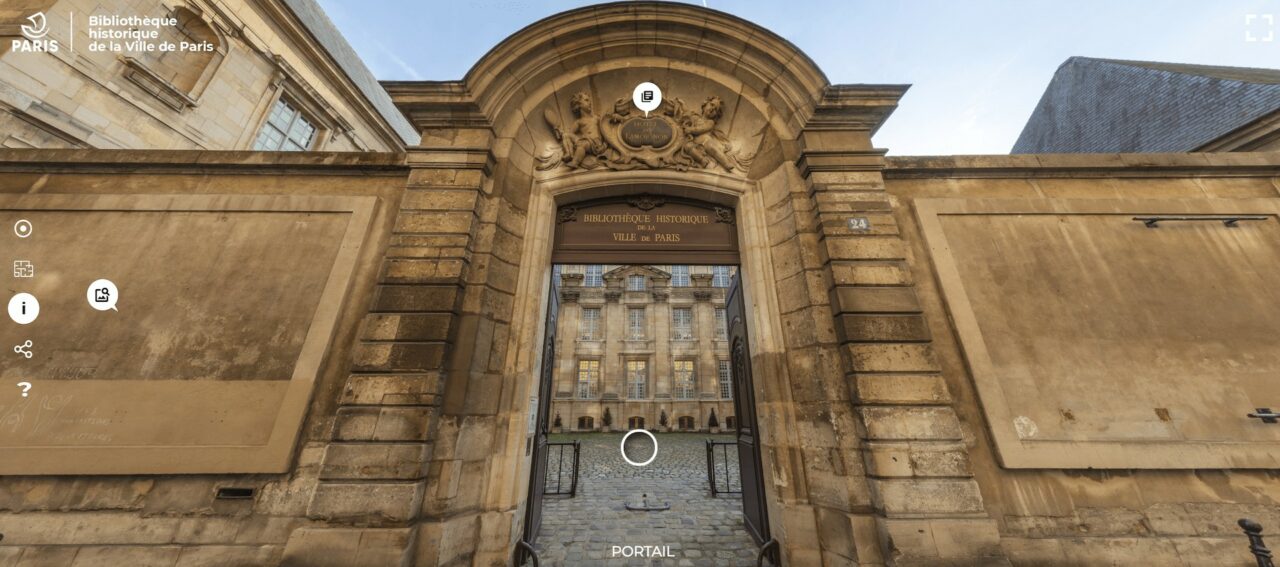Open the Bibliothèque historique Paris logo link
The height and width of the screenshot is (567, 1280).
pos(112,33)
